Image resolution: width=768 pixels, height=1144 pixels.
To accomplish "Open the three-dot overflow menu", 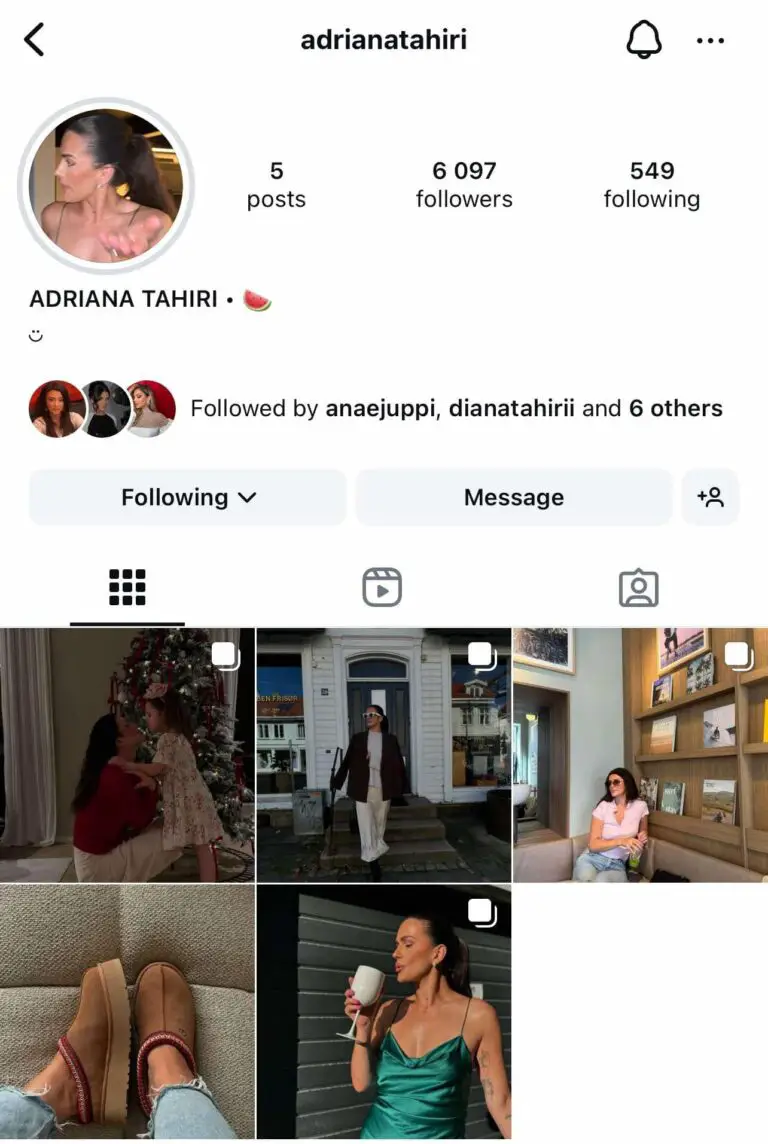I will 710,40.
